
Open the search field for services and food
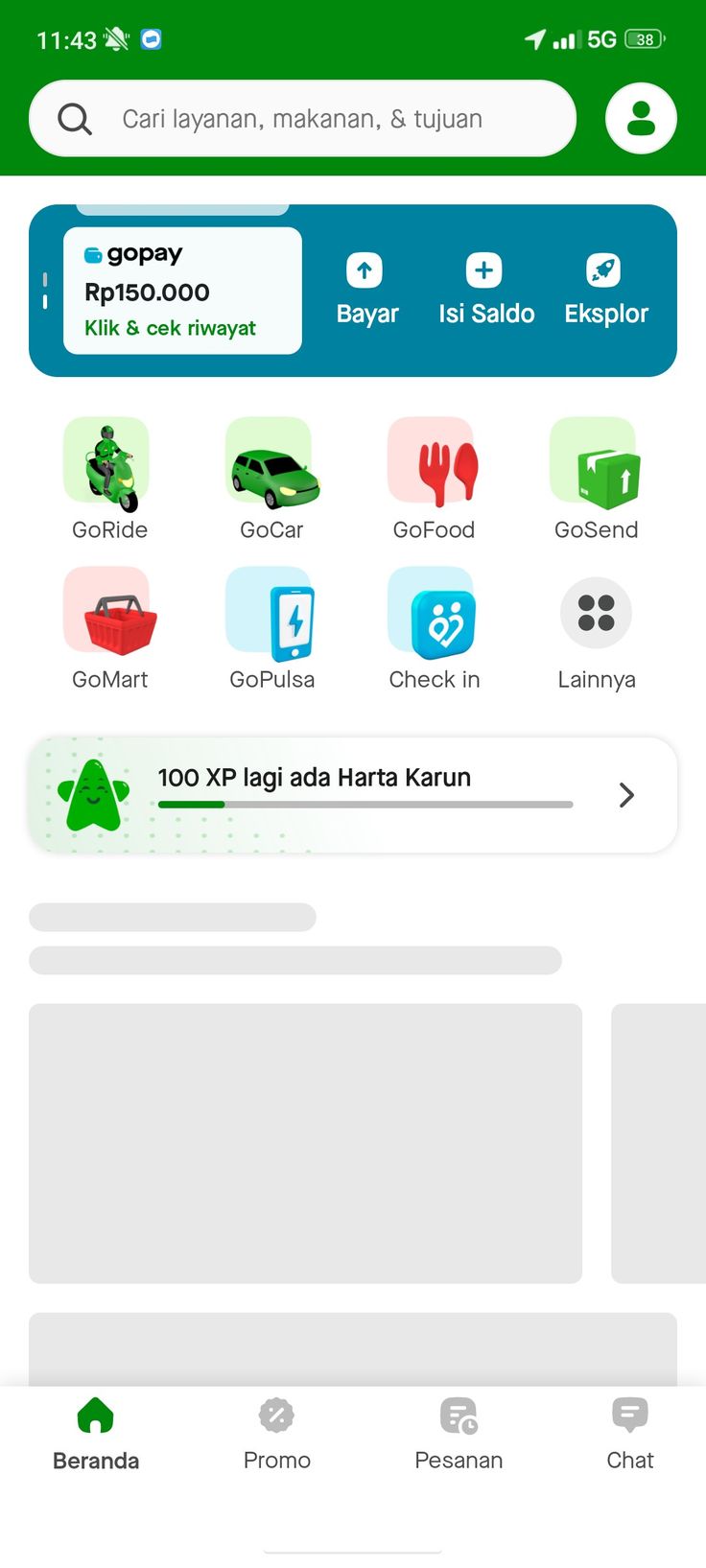point(302,119)
